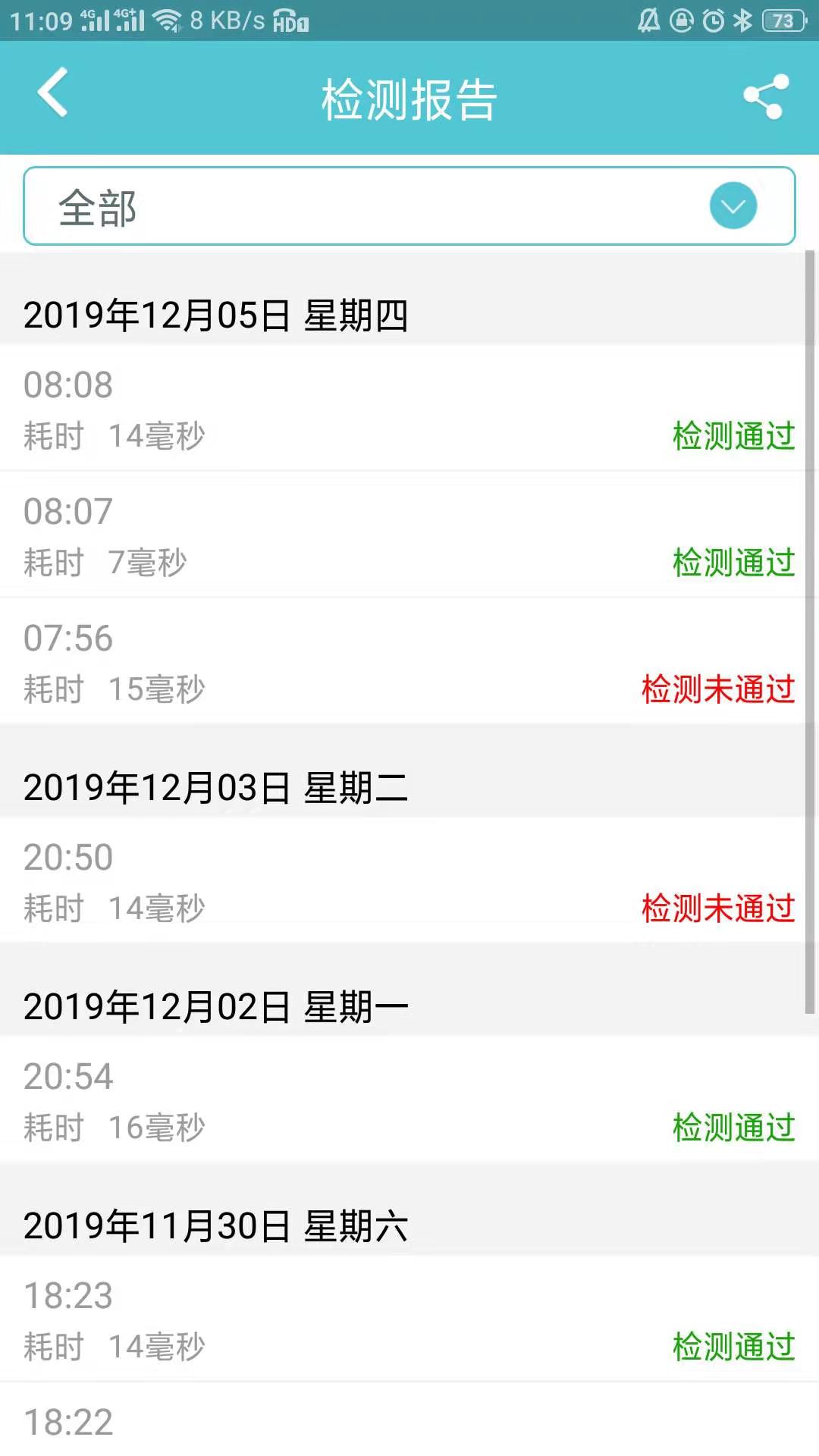Share the detection report
This screenshot has height=1456, width=819.
766,96
